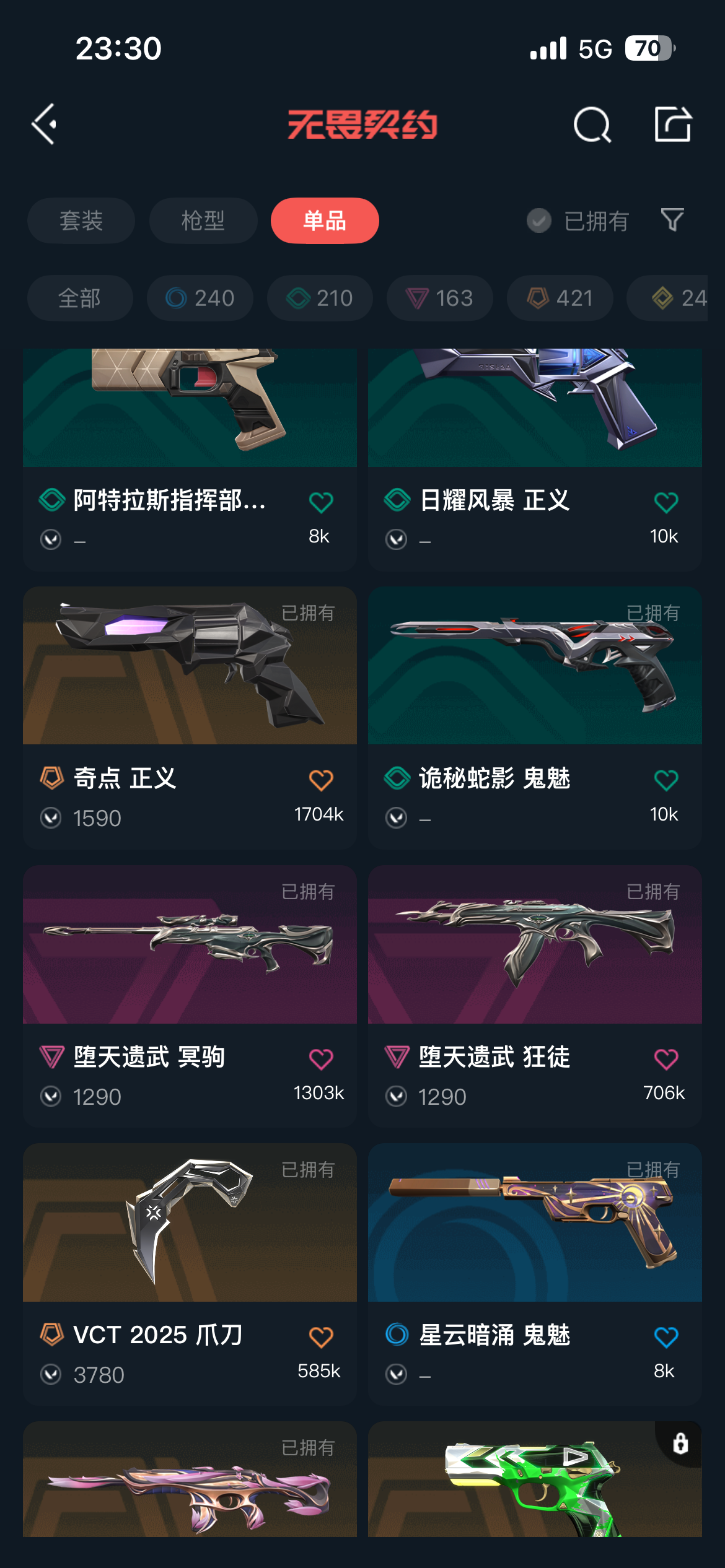The width and height of the screenshot is (725, 1568).
Task: Like the 堕天遗武 狂徒 skin
Action: [x=666, y=1058]
